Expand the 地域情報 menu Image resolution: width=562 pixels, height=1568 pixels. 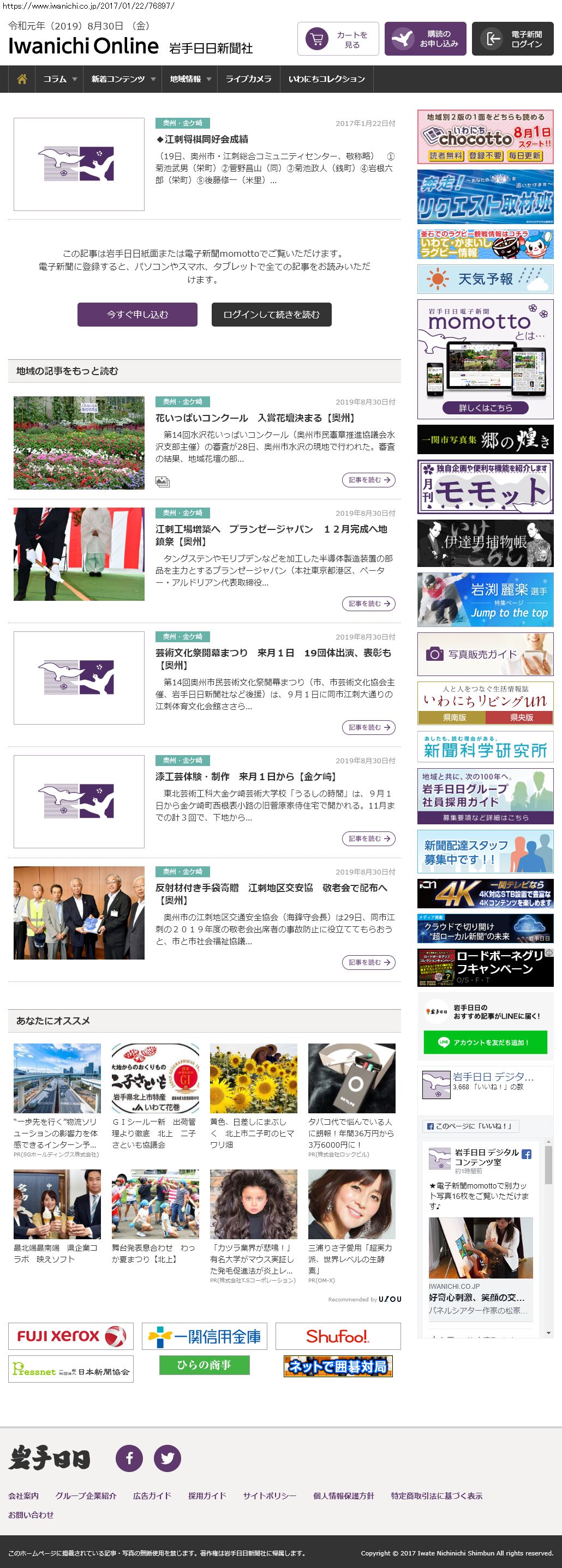190,79
